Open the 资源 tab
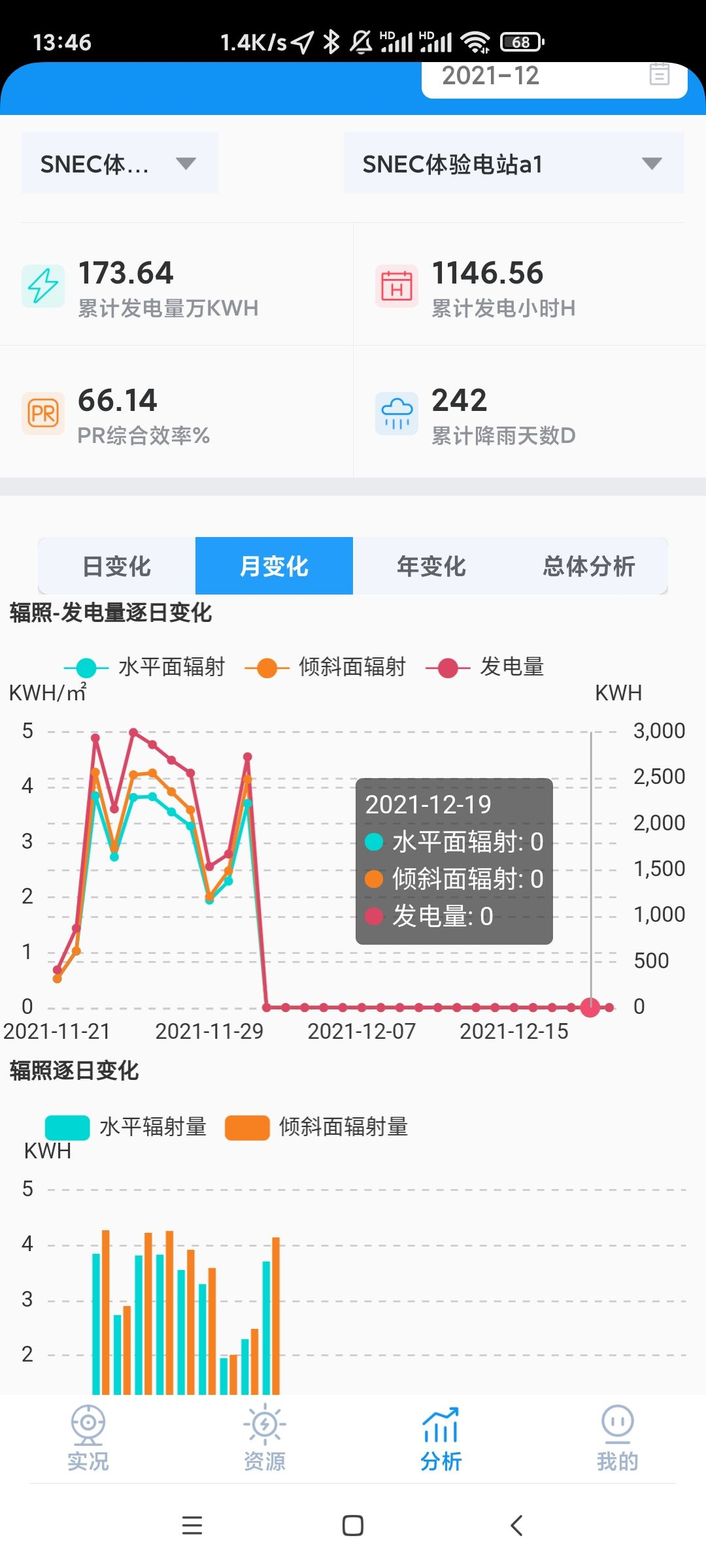 265,1437
